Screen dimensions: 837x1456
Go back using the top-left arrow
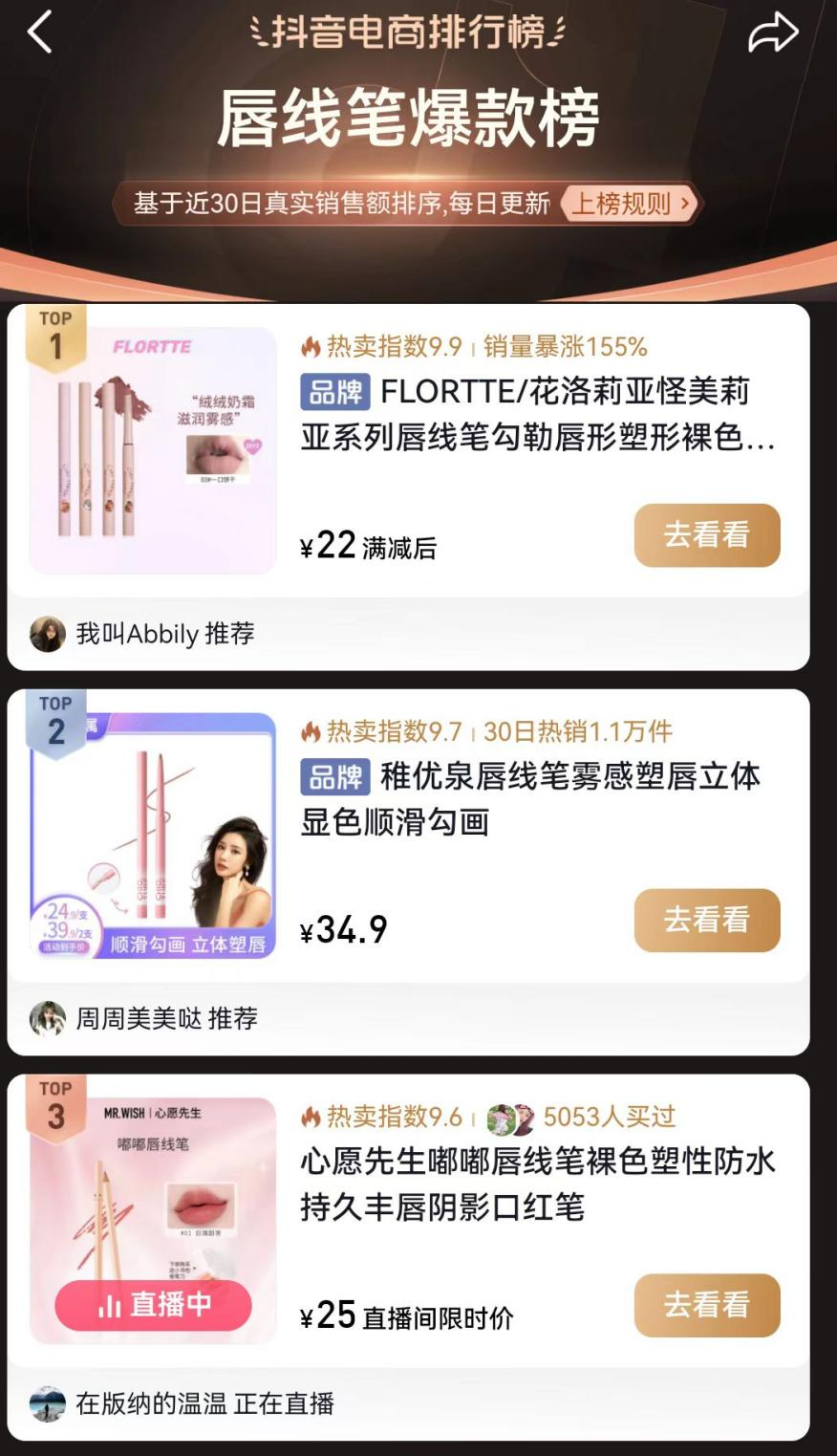click(40, 33)
